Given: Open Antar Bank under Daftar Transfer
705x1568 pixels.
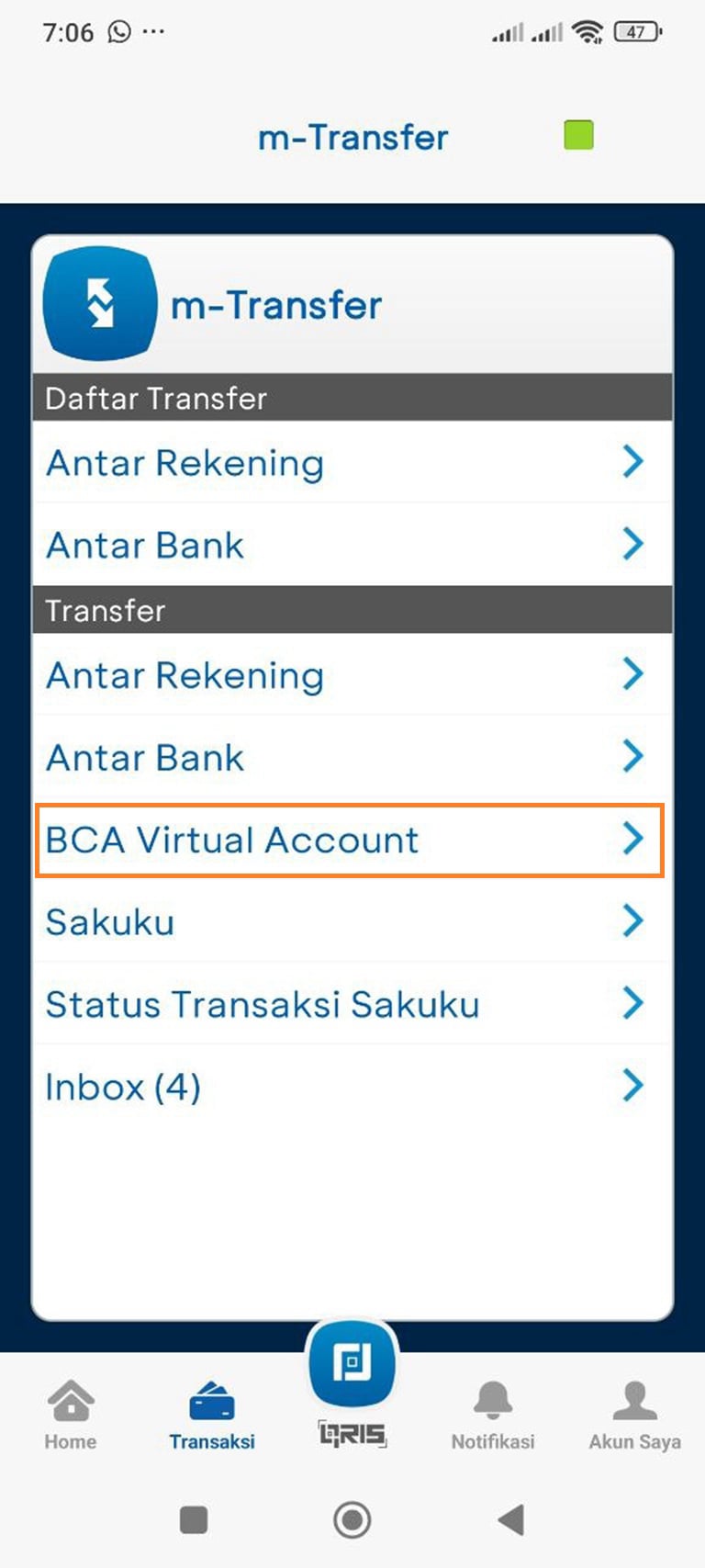Looking at the screenshot, I should point(349,545).
